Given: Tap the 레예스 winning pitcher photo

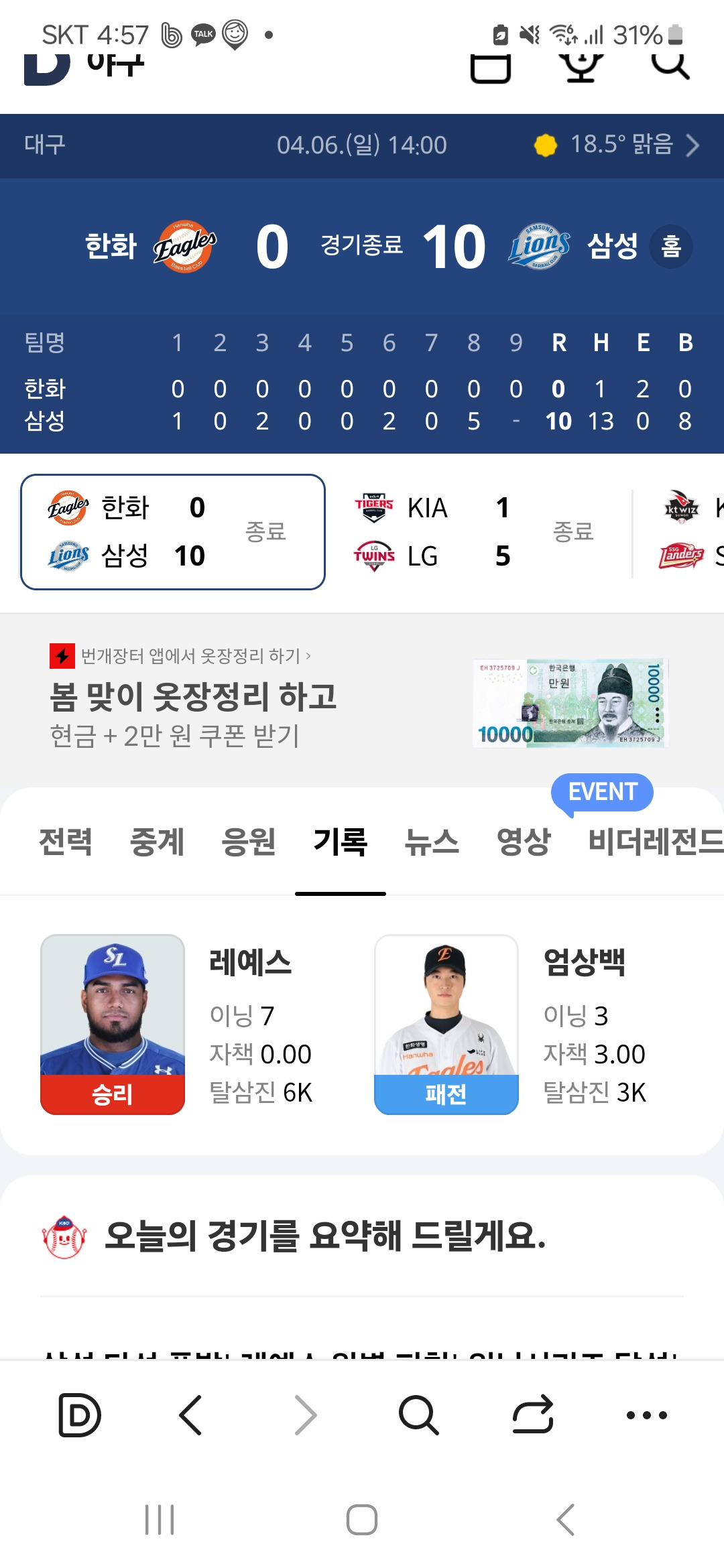Looking at the screenshot, I should 113,1019.
